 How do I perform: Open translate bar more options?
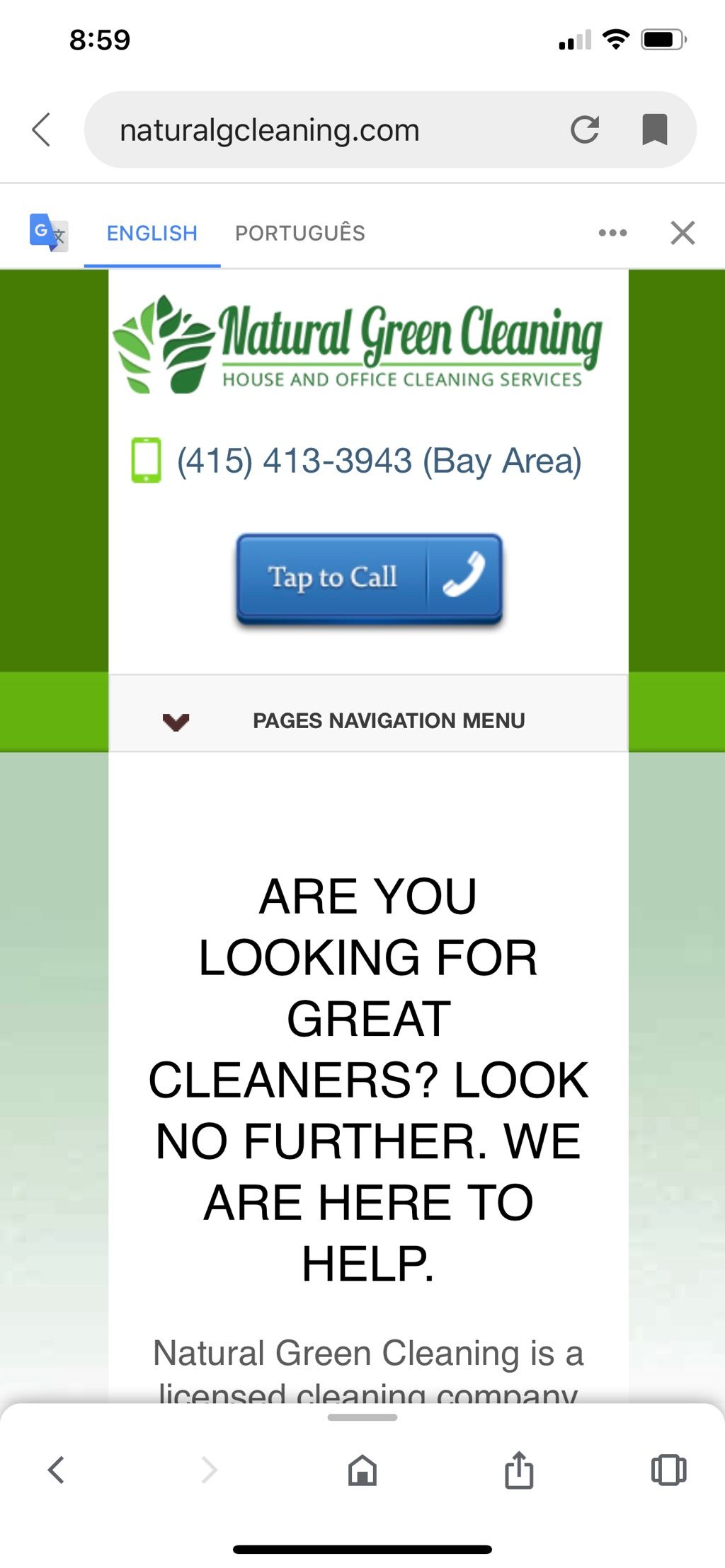pyautogui.click(x=612, y=233)
